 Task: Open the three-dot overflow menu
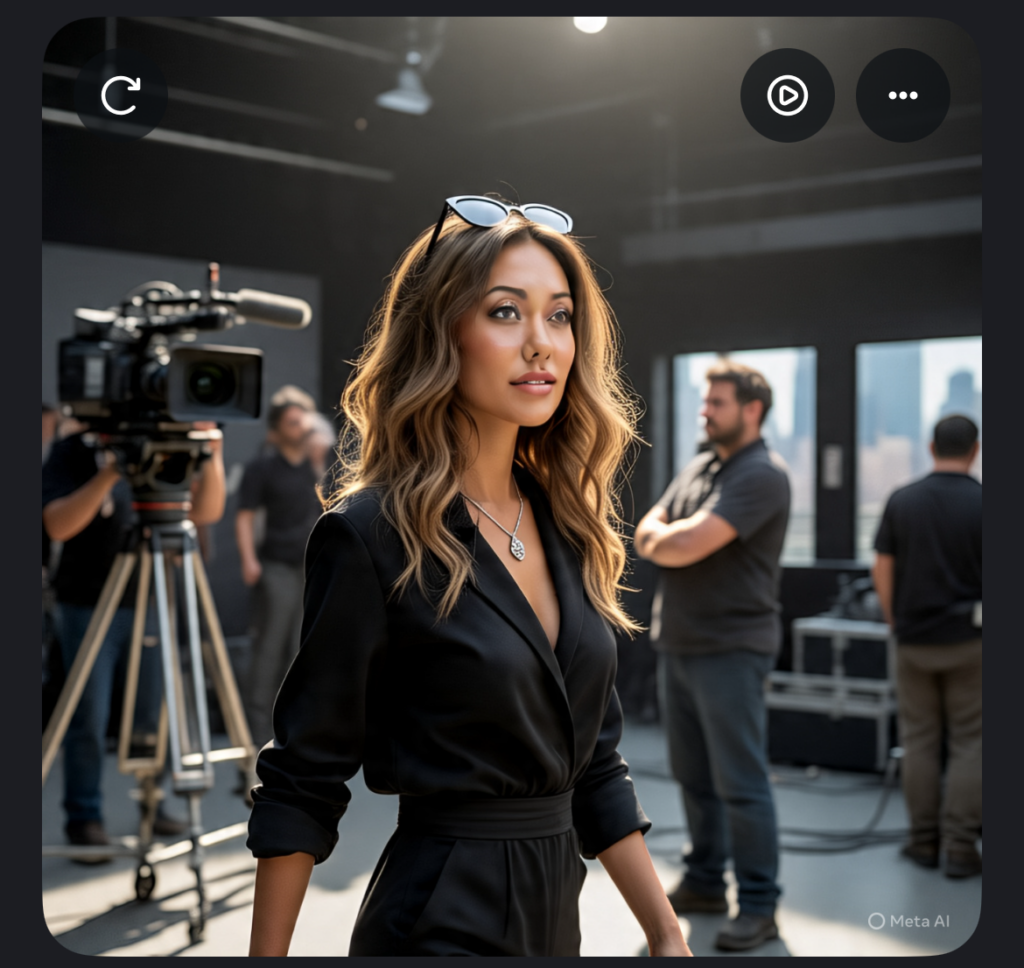(902, 96)
